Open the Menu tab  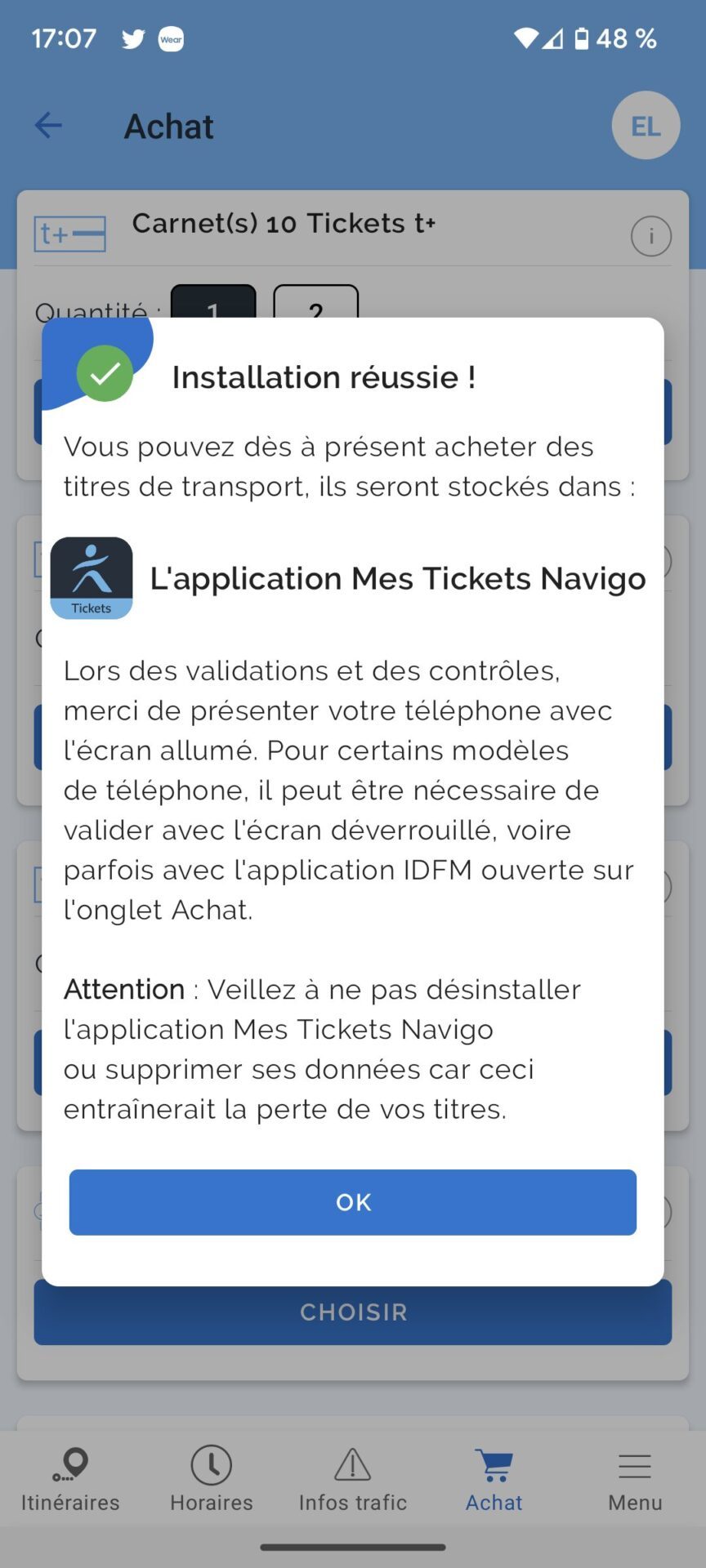pos(635,1480)
